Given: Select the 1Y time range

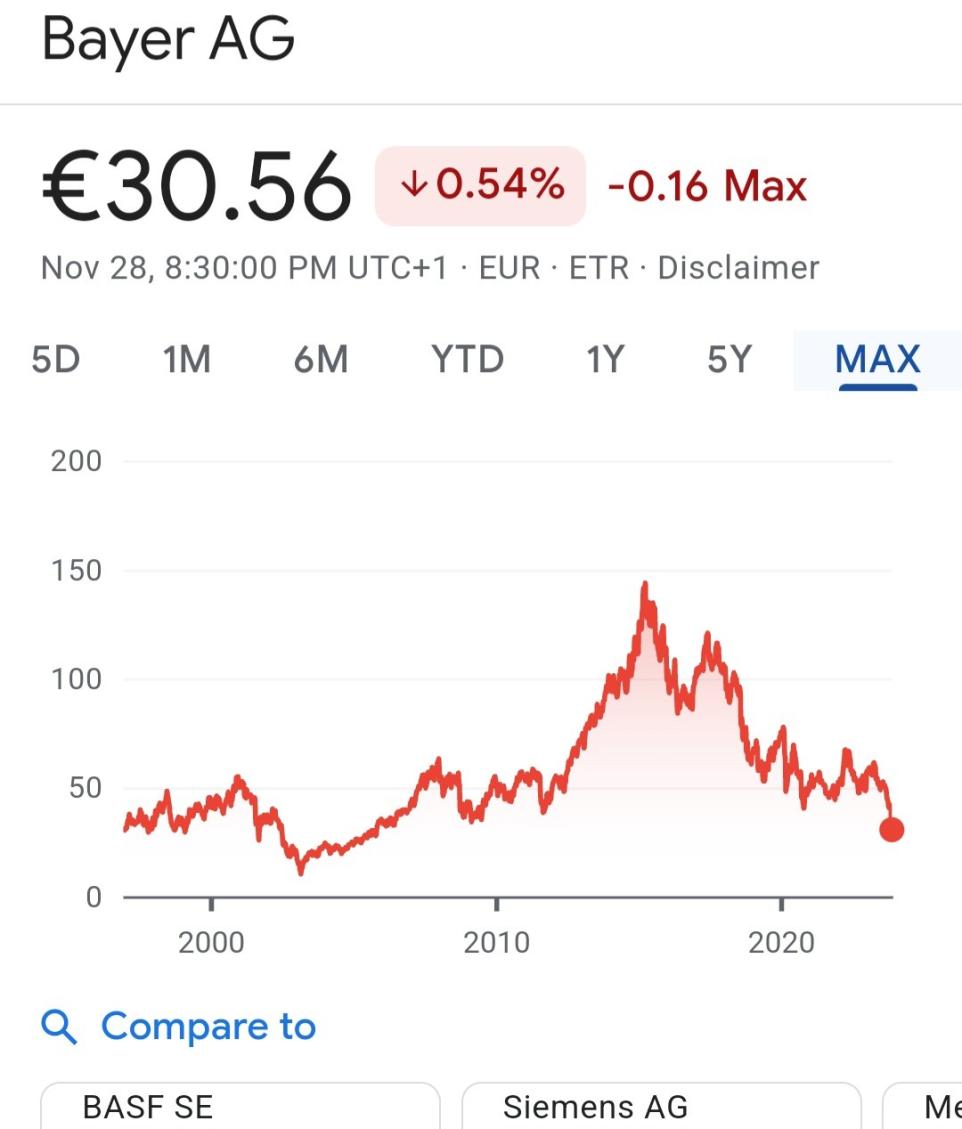Looking at the screenshot, I should (604, 359).
